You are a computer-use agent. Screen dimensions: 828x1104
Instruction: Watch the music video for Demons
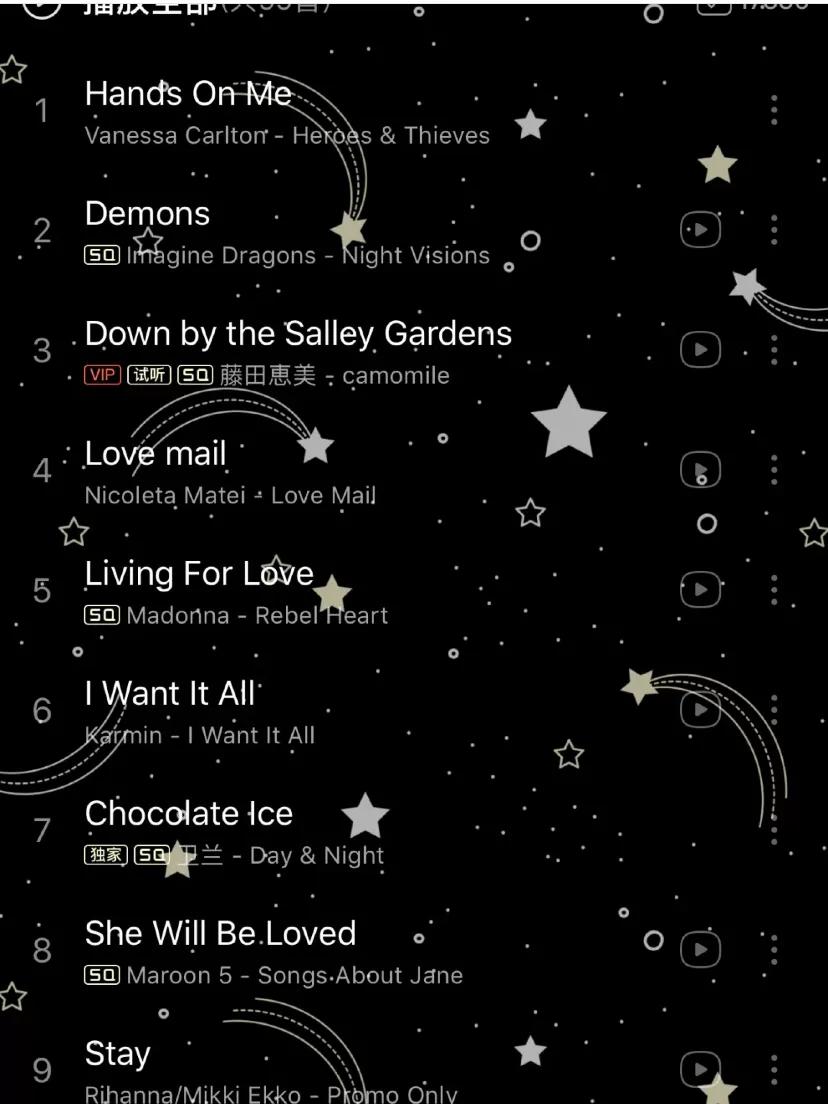700,230
